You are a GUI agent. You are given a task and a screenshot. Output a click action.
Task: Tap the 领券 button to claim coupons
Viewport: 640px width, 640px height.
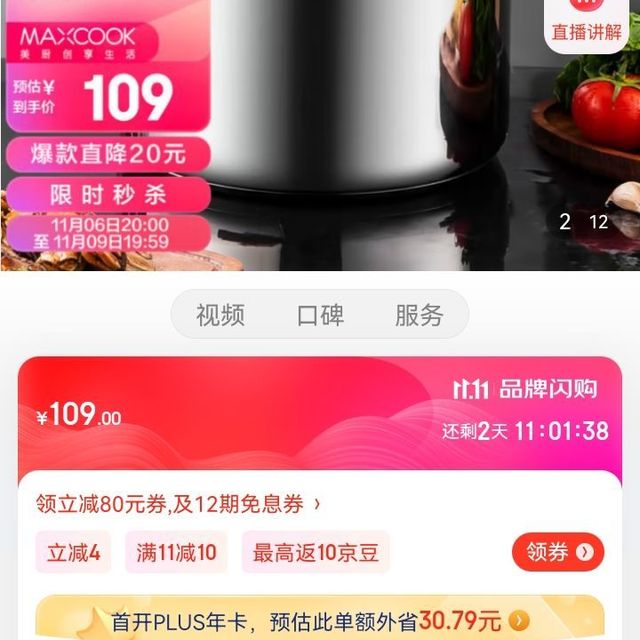click(558, 552)
